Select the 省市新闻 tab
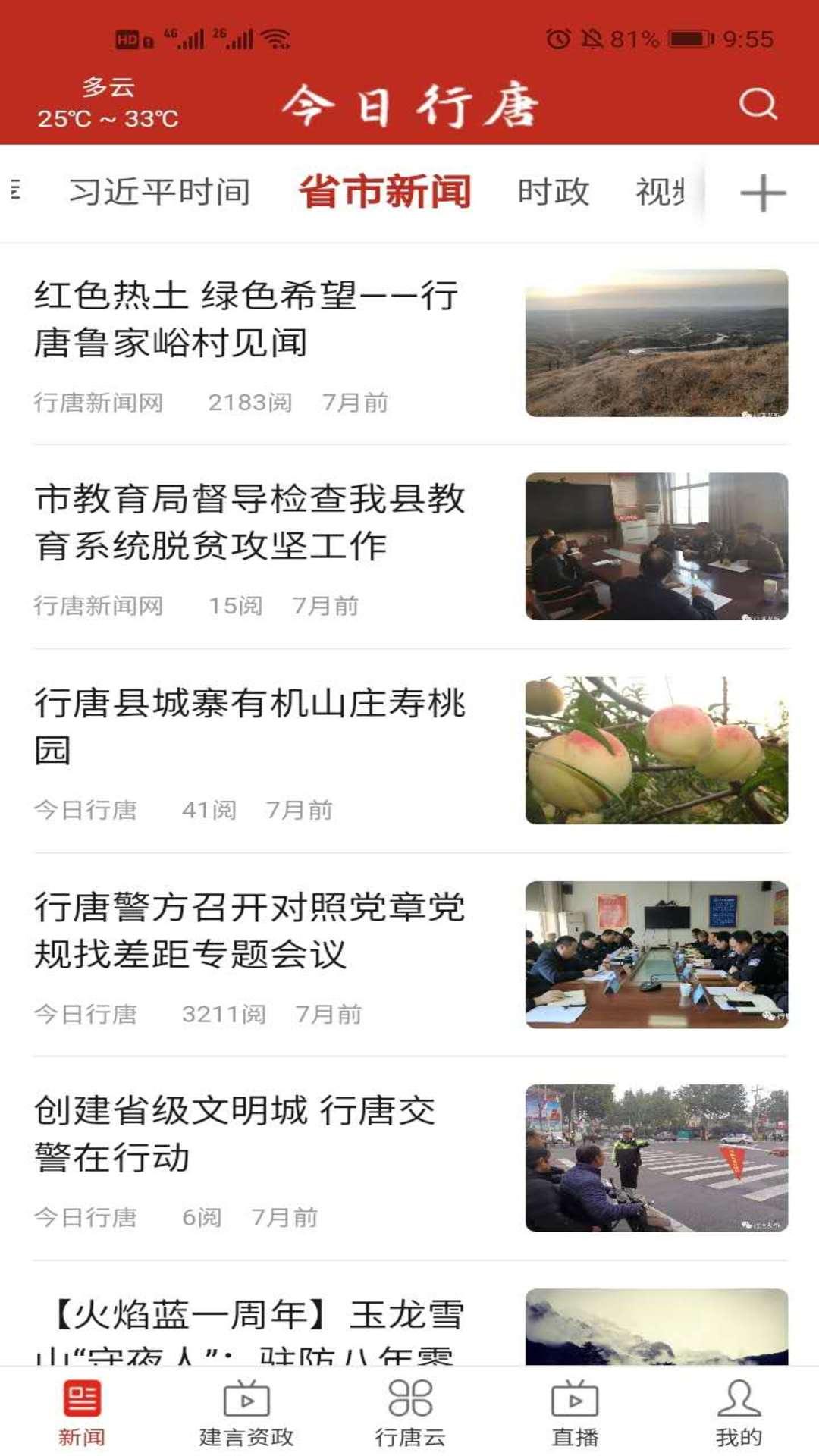This screenshot has width=819, height=1456. click(x=385, y=193)
